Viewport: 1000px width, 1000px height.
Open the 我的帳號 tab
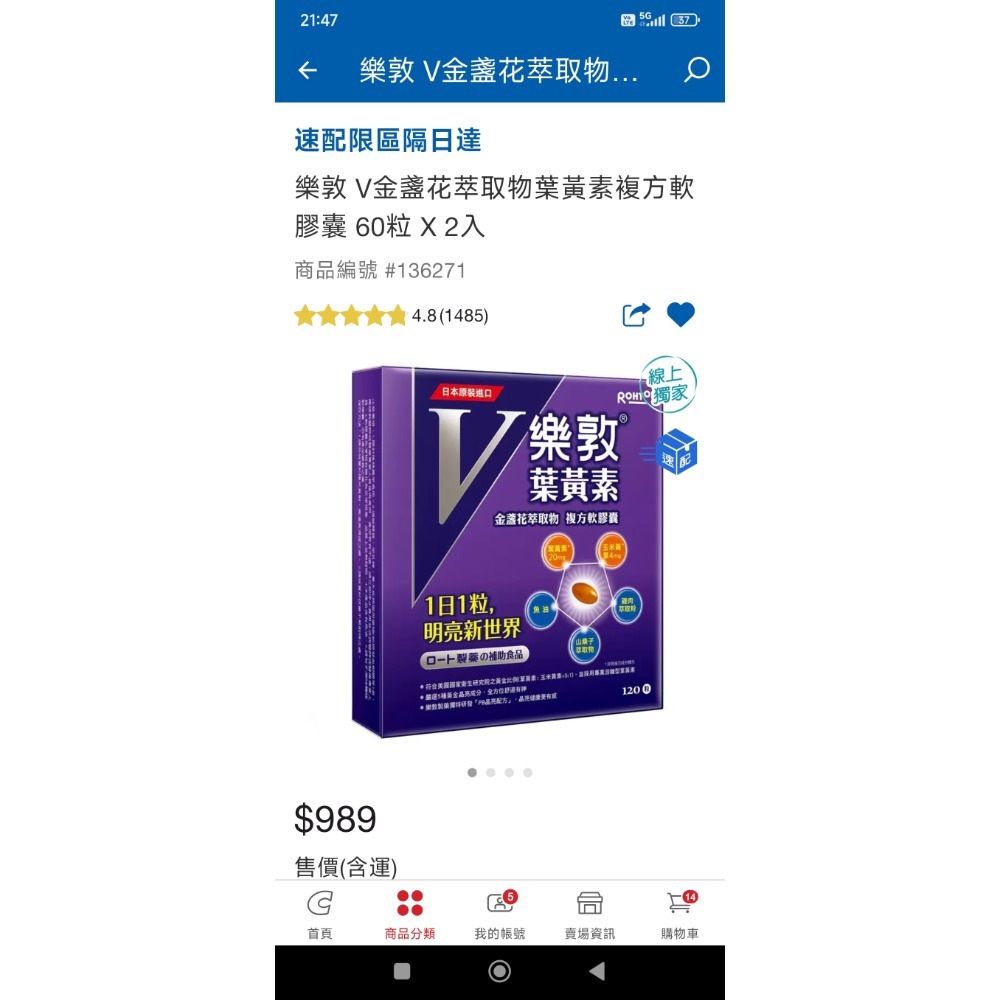(x=500, y=914)
